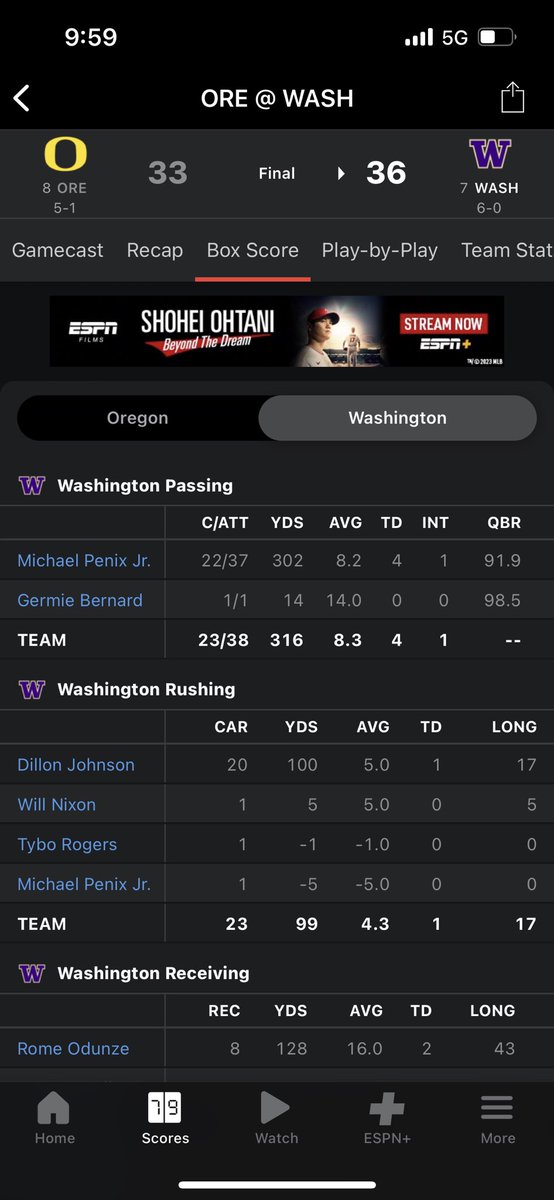Share this game via the share icon
The image size is (554, 1200).
tap(512, 97)
